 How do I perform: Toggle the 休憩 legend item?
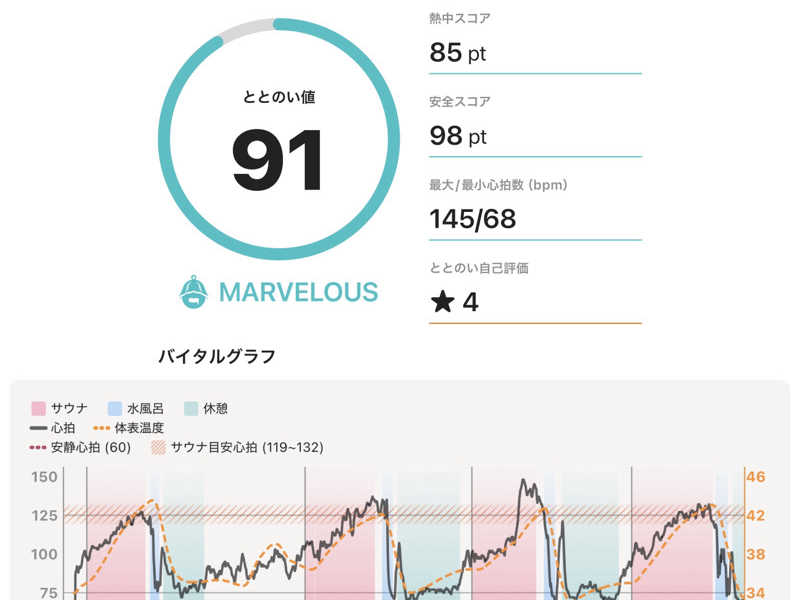coord(206,408)
